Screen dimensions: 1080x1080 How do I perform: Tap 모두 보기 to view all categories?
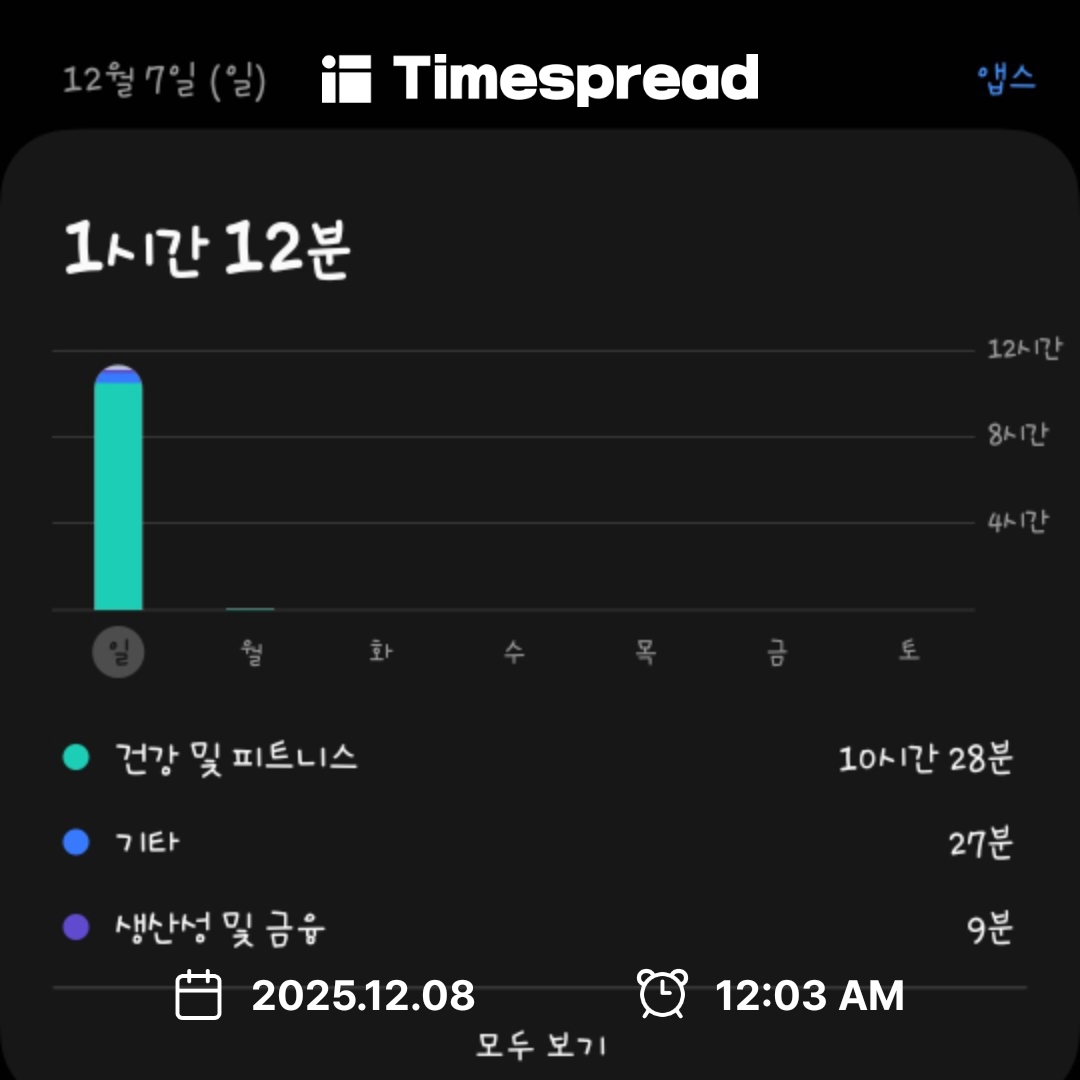coord(540,1046)
